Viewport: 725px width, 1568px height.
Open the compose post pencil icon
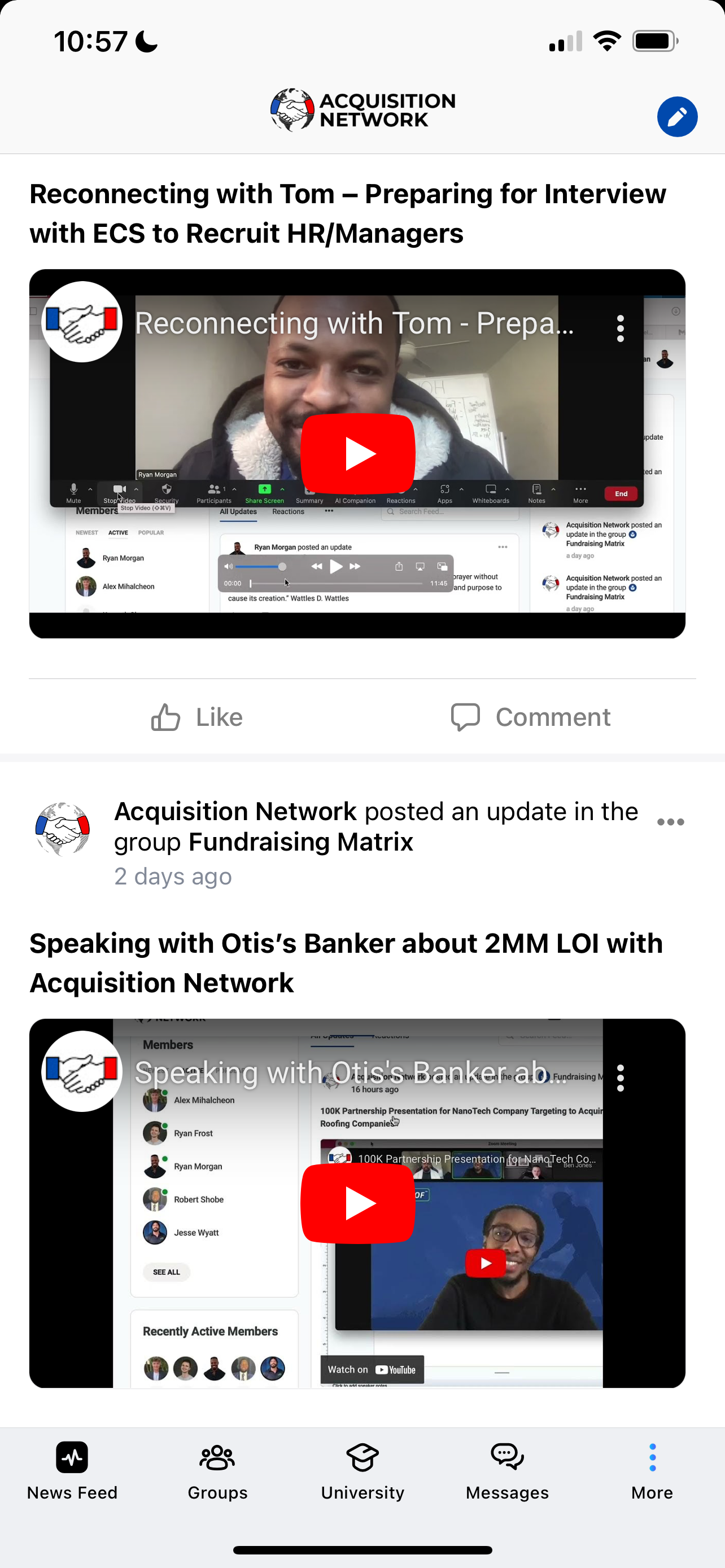click(677, 116)
